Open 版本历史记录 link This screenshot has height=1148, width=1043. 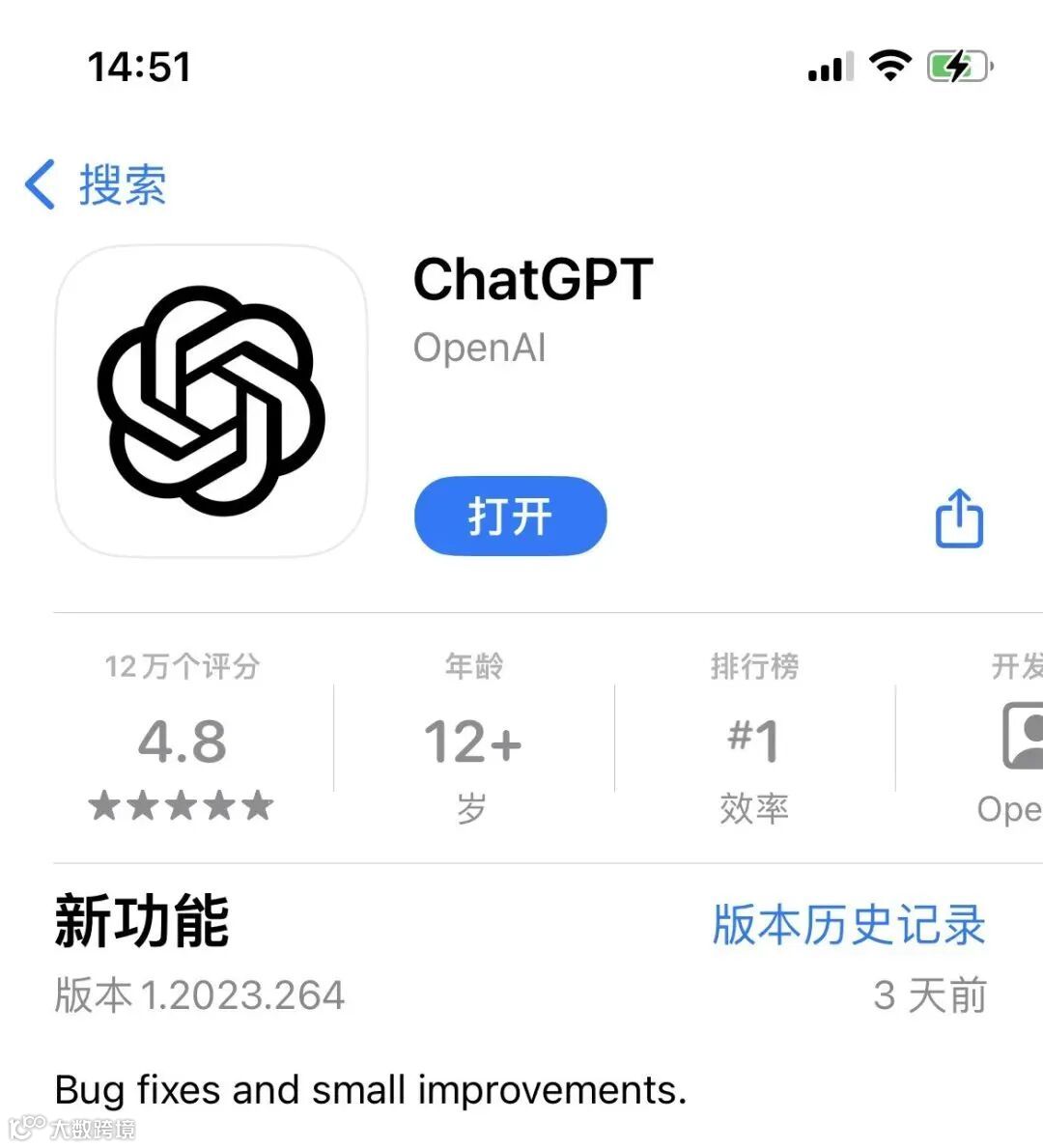[849, 924]
